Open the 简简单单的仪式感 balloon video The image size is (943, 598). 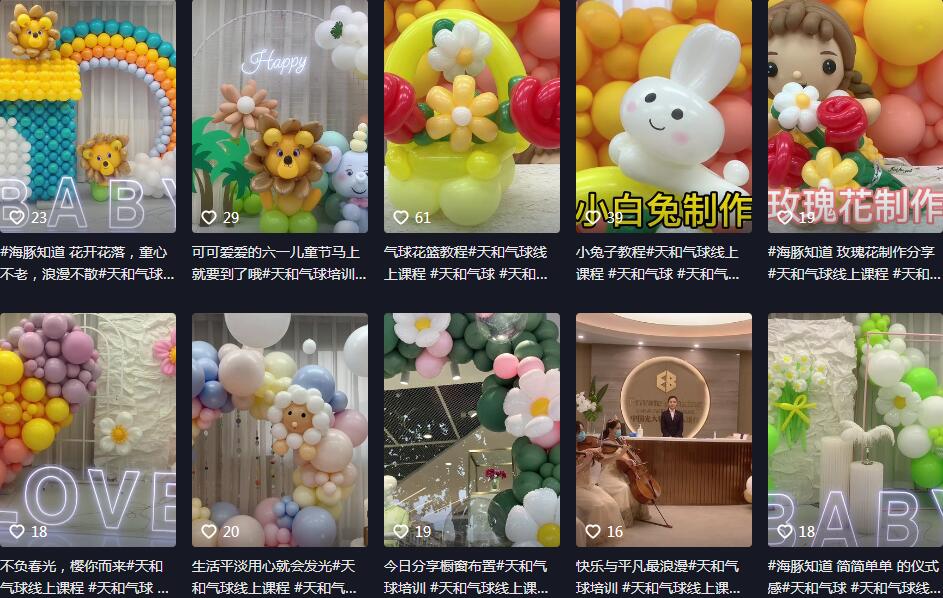[x=855, y=430]
